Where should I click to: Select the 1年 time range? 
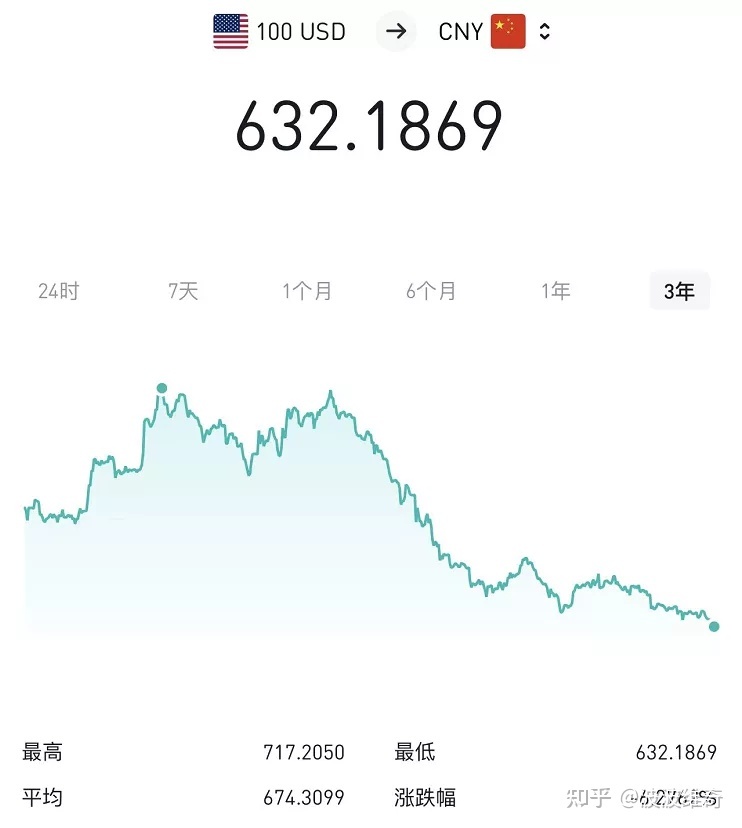(x=556, y=291)
